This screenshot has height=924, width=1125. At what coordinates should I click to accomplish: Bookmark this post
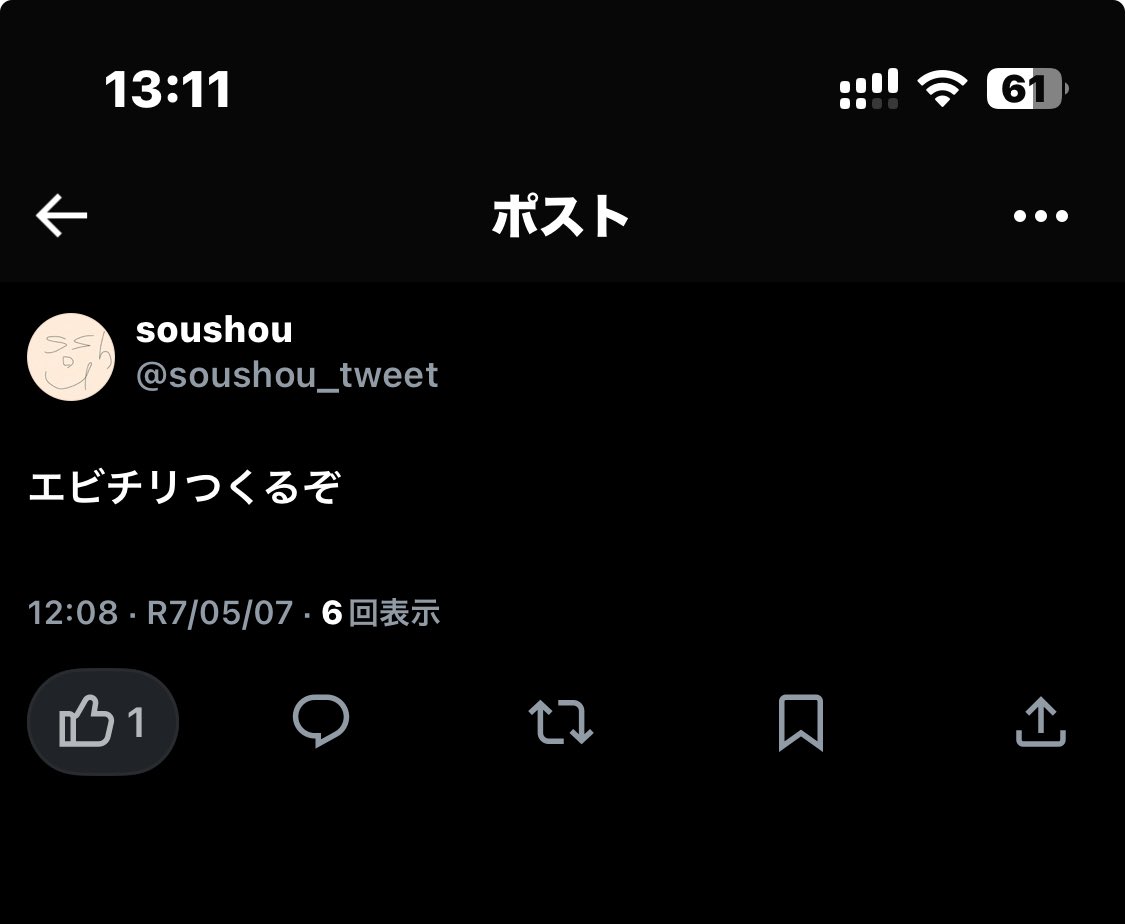(801, 722)
